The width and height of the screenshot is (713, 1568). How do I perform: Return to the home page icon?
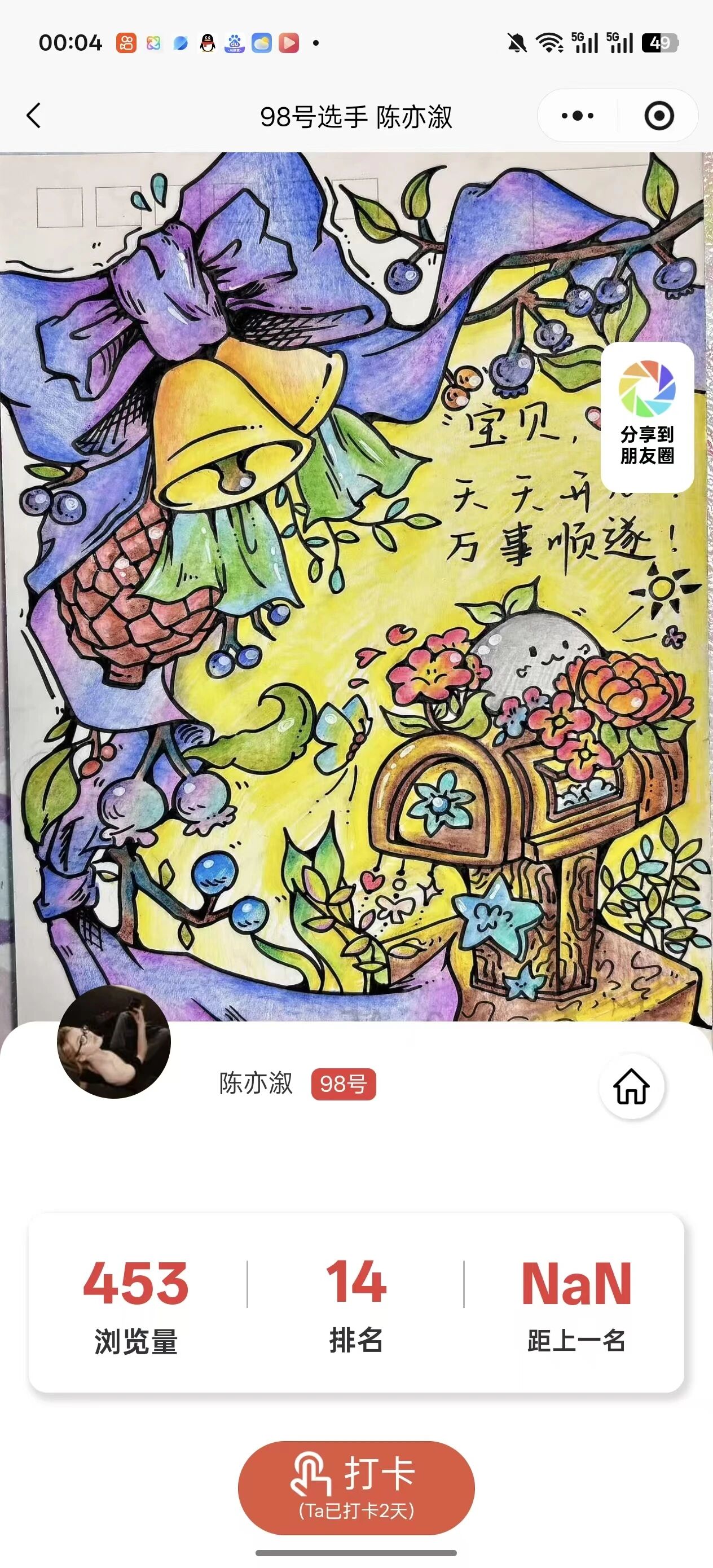[631, 1086]
